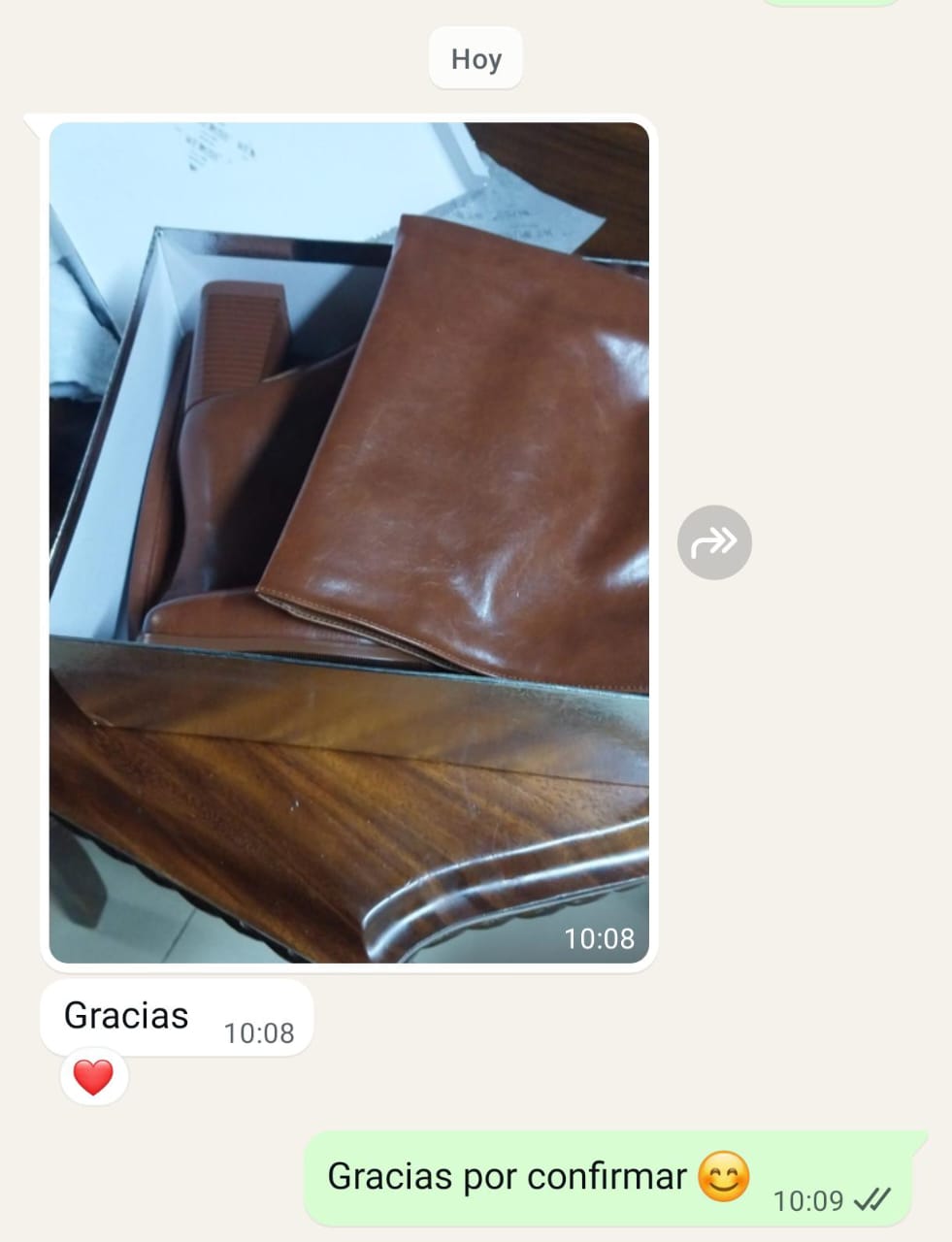The width and height of the screenshot is (952, 1242).
Task: Open the boots photo sent at 10:08
Action: click(349, 542)
